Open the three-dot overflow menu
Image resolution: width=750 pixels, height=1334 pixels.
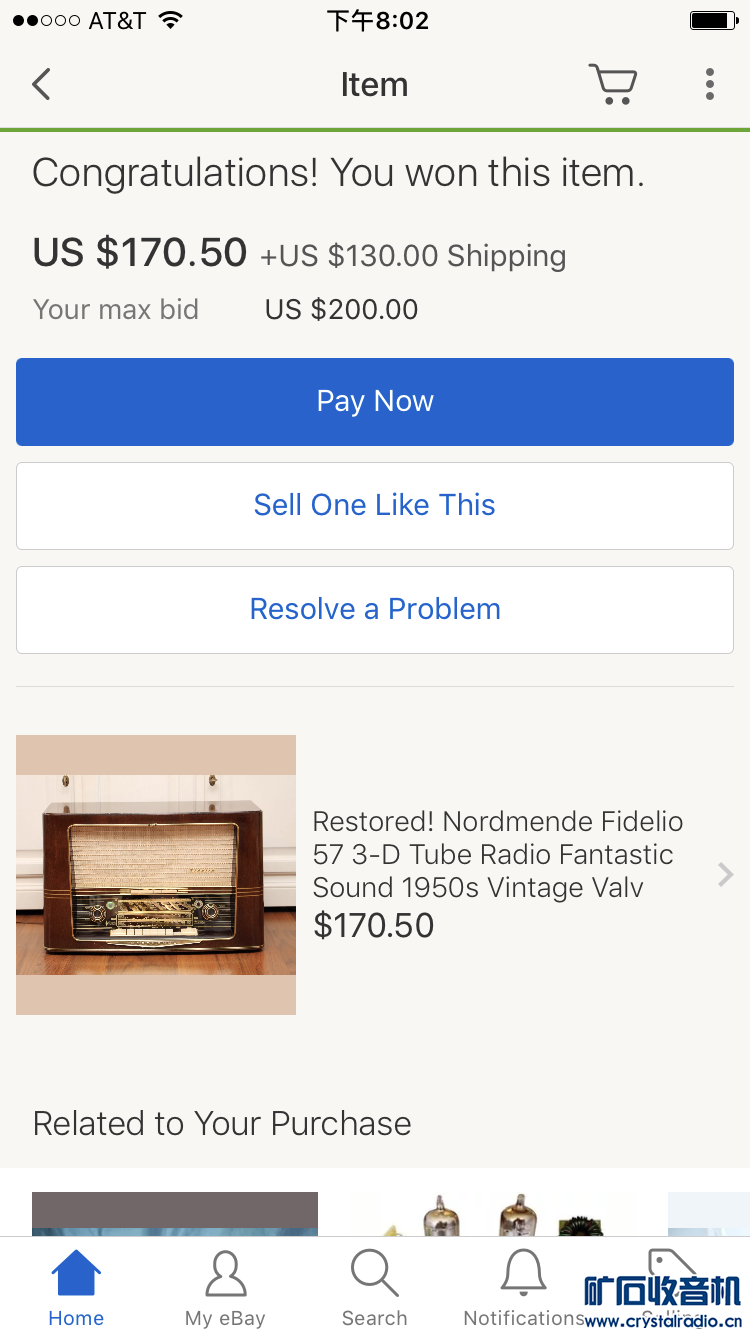(x=709, y=84)
